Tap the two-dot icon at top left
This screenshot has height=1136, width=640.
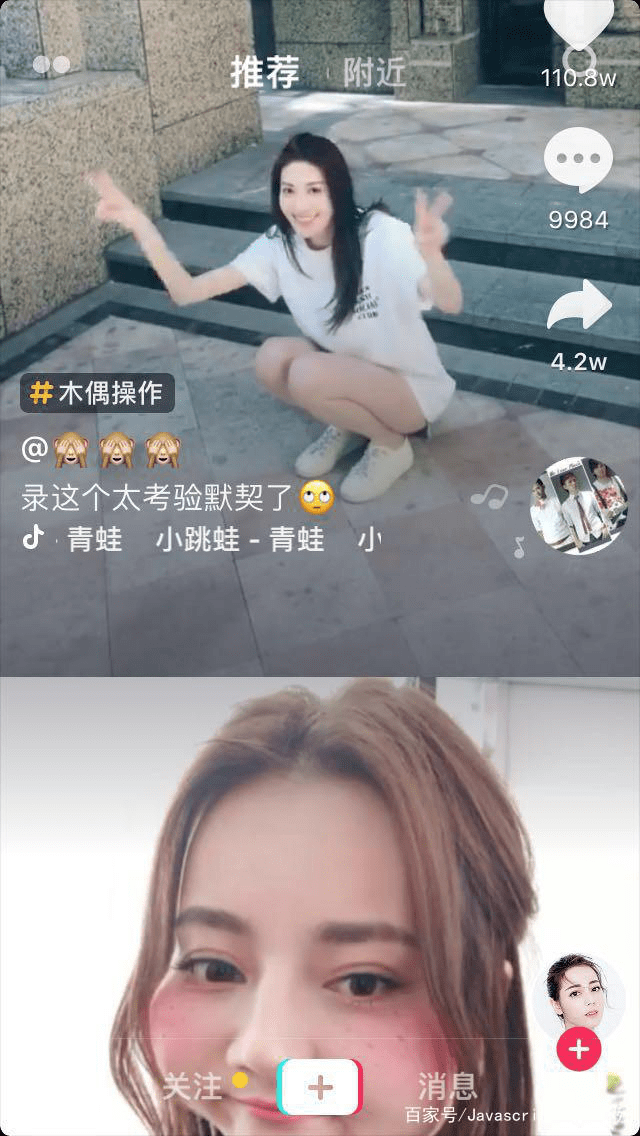click(51, 64)
